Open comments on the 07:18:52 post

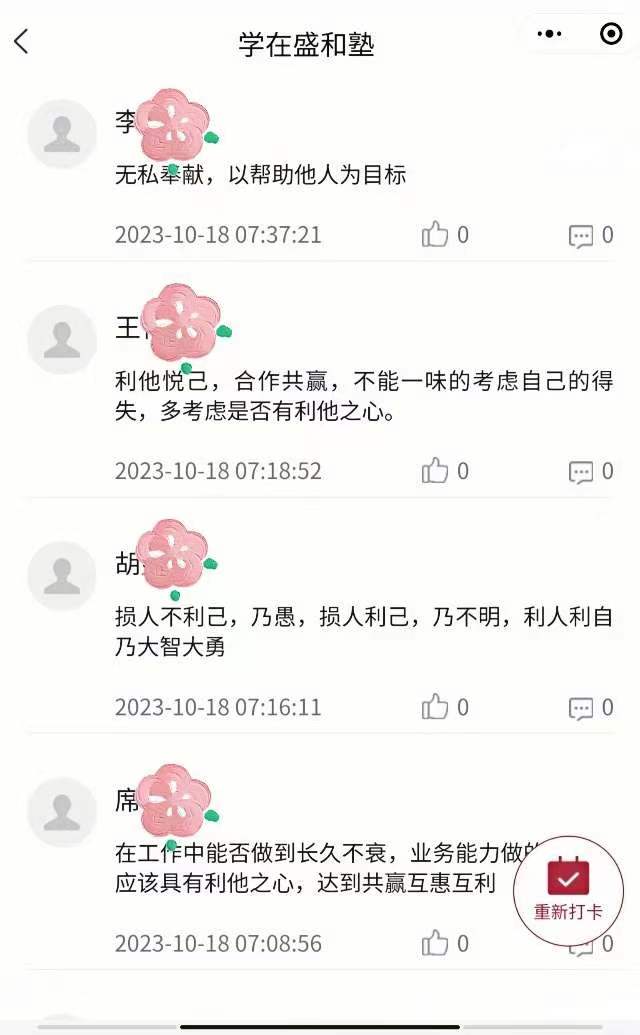coord(581,472)
